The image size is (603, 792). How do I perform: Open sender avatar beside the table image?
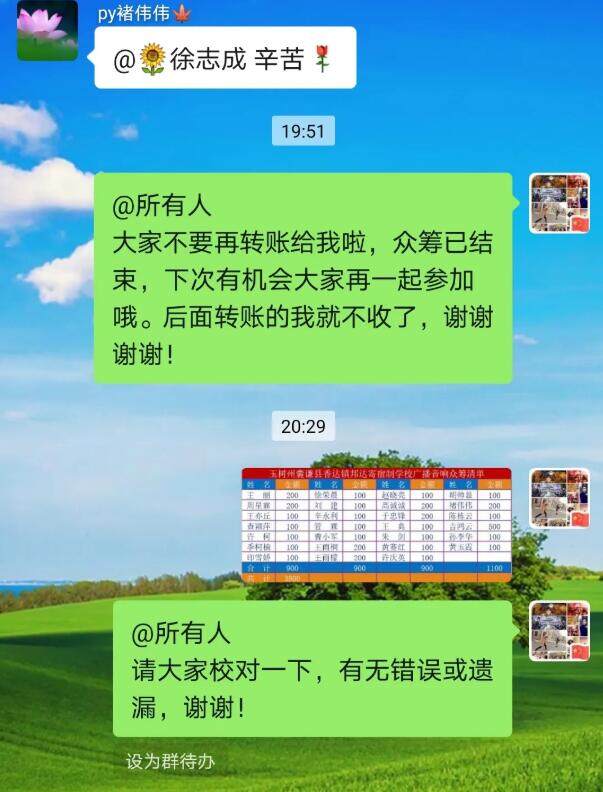[559, 498]
